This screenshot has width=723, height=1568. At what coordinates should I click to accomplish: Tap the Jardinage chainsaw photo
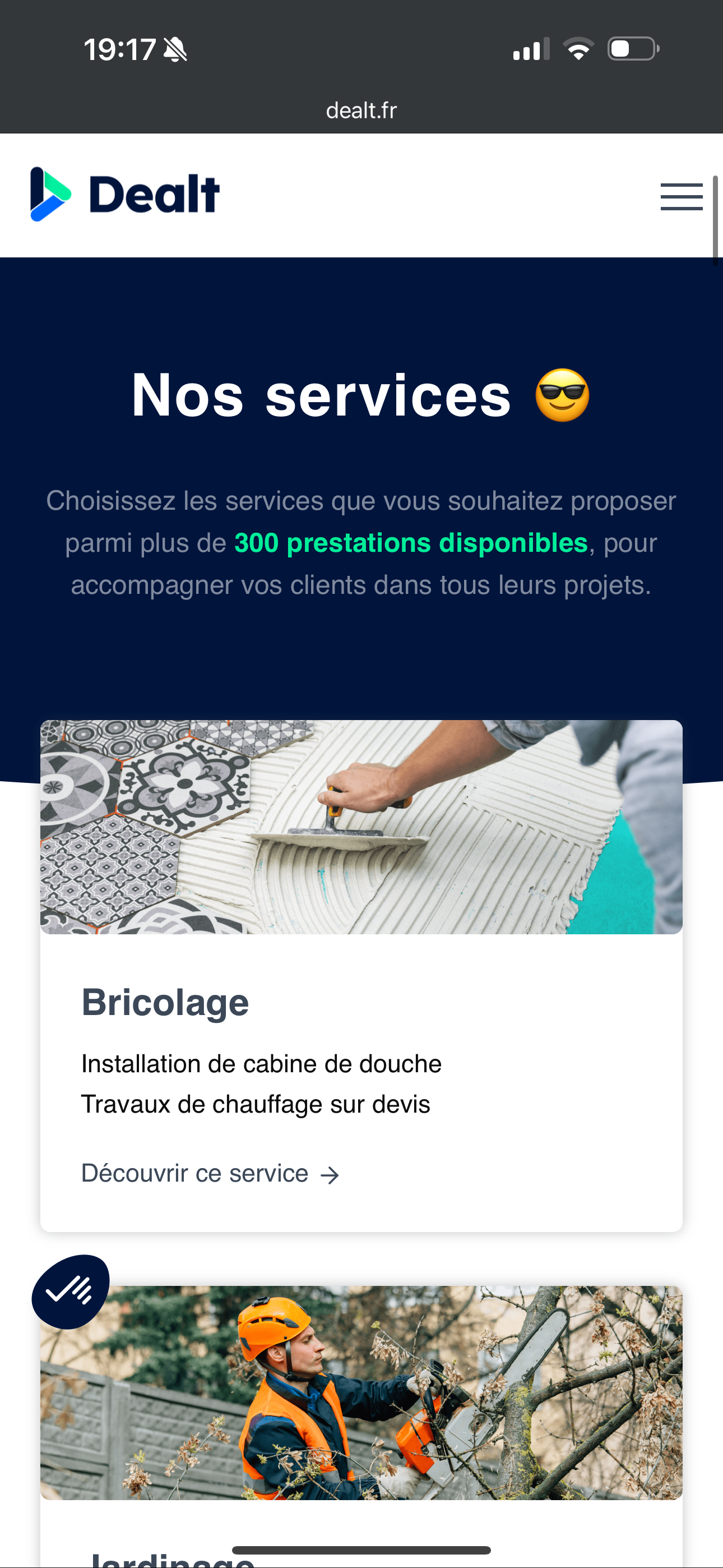coord(361,1394)
